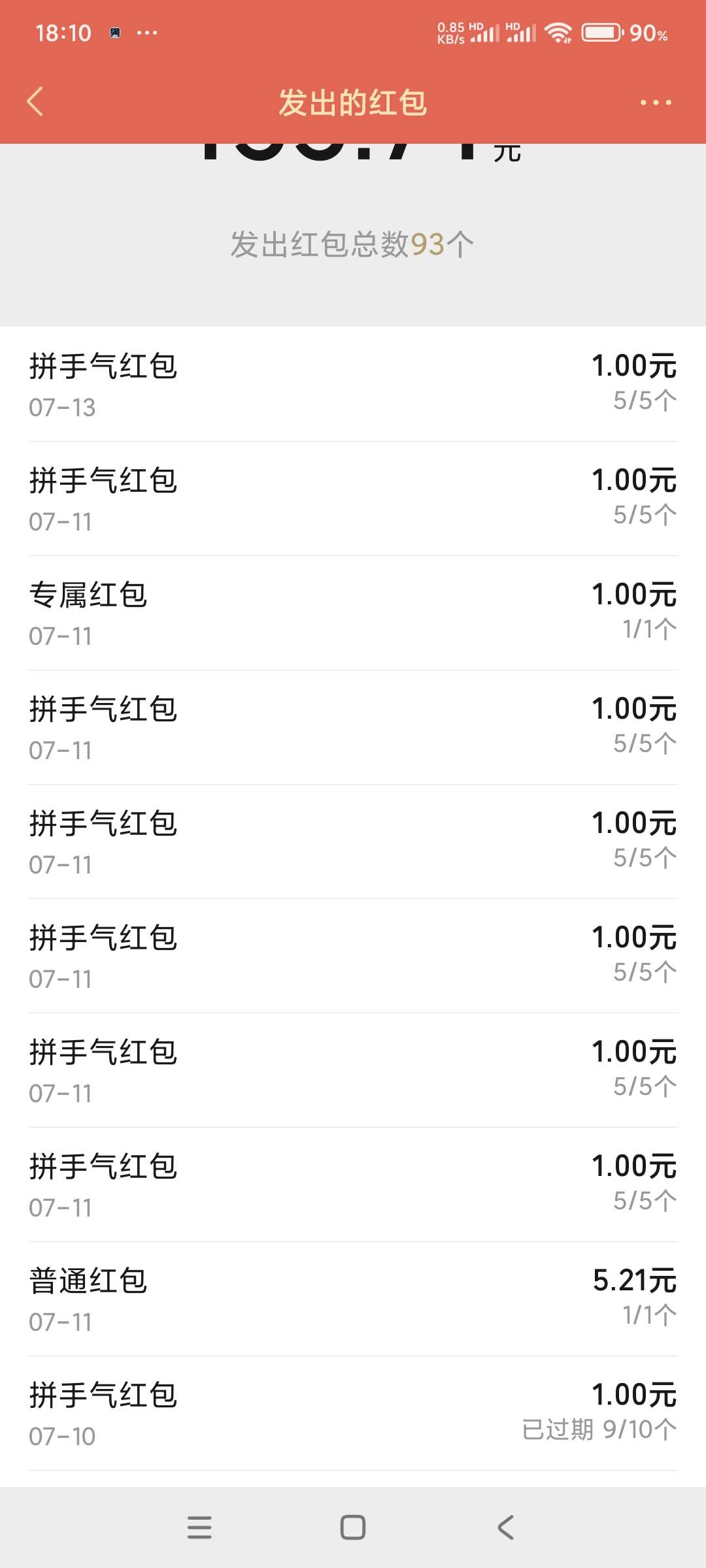This screenshot has width=706, height=1568.
Task: Open the system recent apps menu
Action: coord(199,1527)
